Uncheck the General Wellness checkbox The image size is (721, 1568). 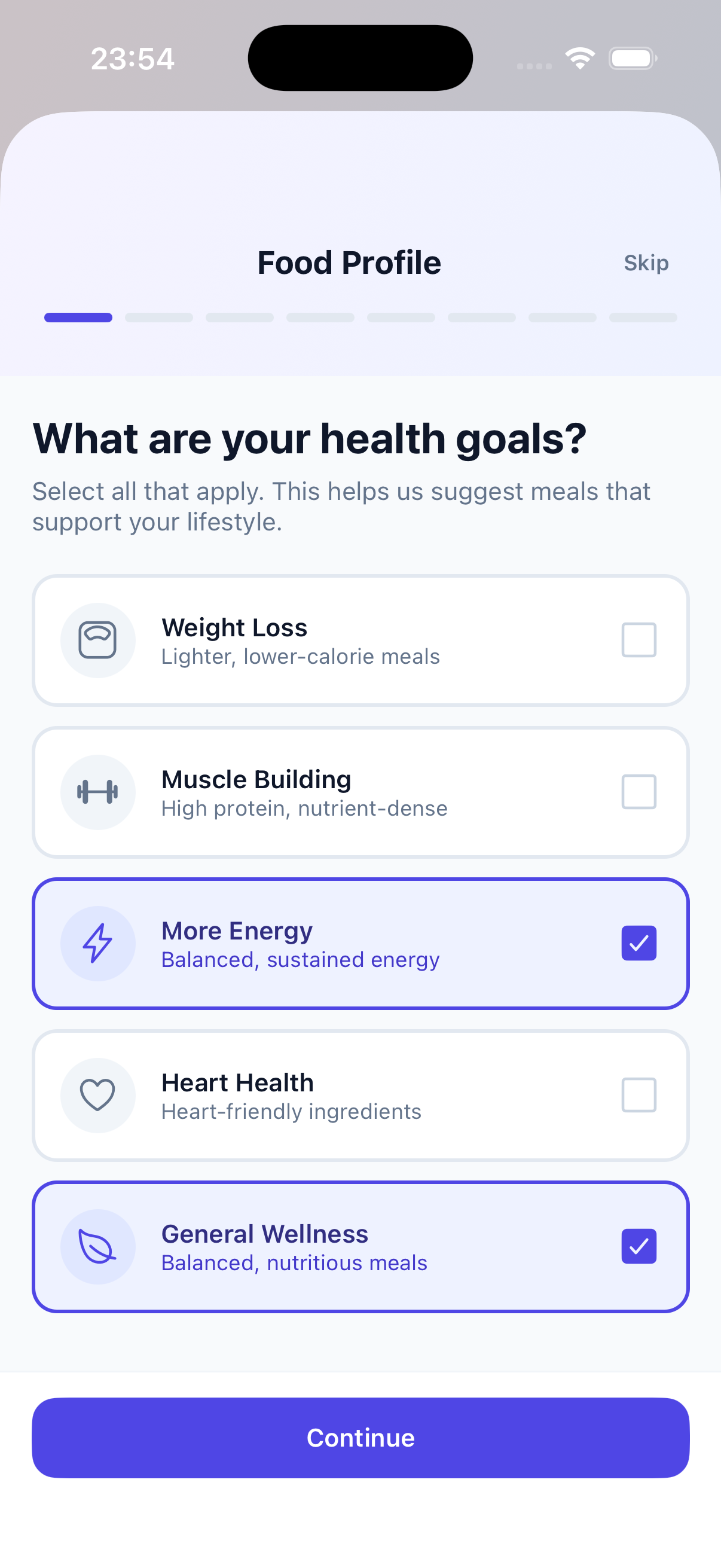point(638,1247)
